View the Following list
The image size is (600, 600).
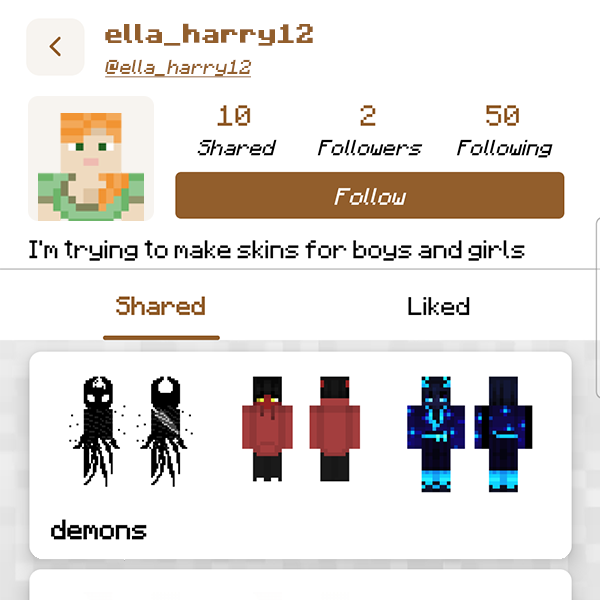point(504,132)
